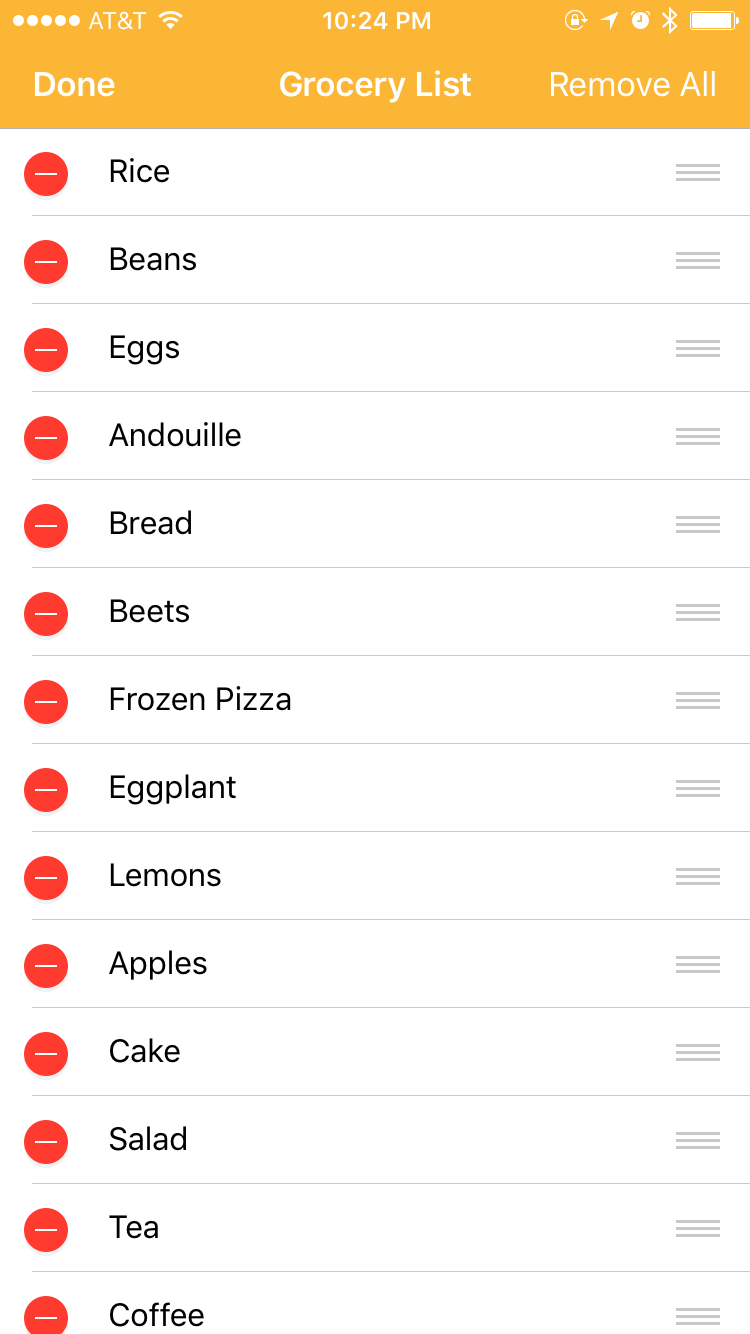The width and height of the screenshot is (750, 1334).
Task: Remove Cake with its red minus
Action: click(x=46, y=1054)
